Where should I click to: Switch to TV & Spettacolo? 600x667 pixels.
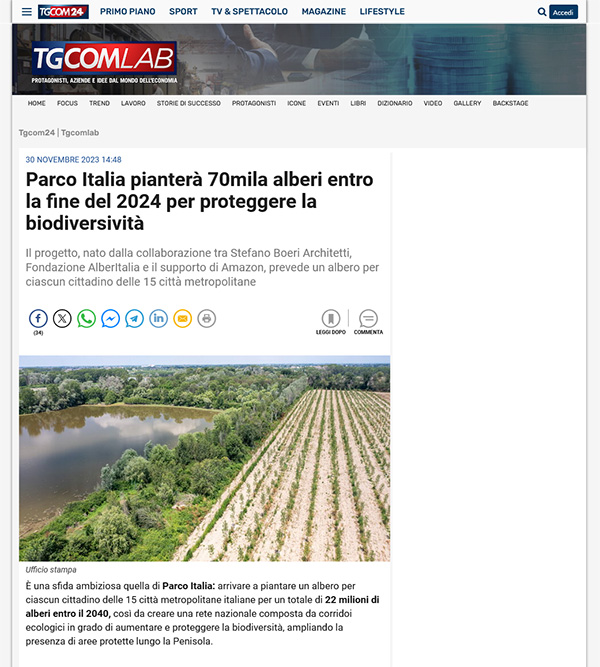(249, 12)
